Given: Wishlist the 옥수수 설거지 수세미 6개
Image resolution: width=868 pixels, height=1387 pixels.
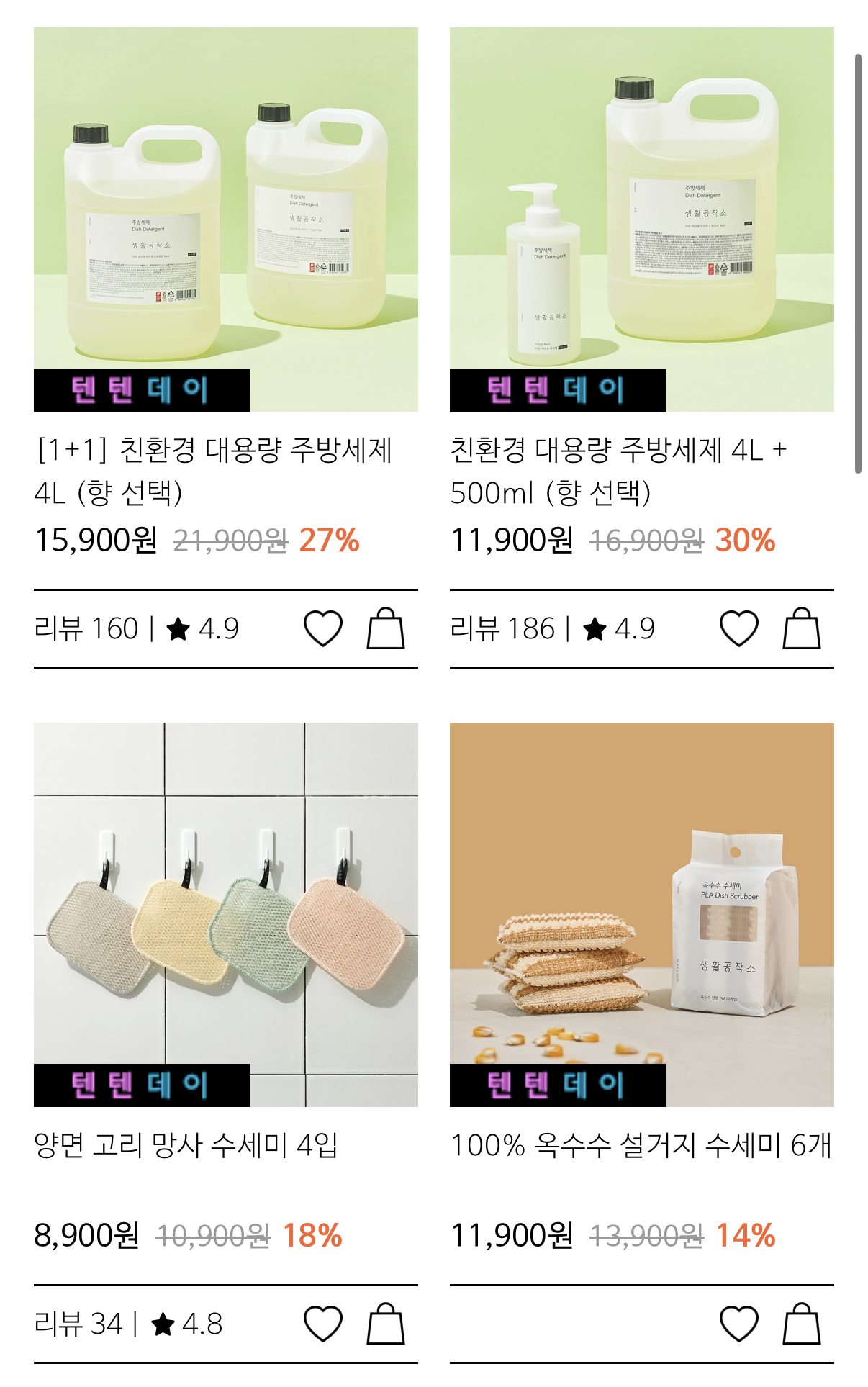Looking at the screenshot, I should coord(739,1323).
